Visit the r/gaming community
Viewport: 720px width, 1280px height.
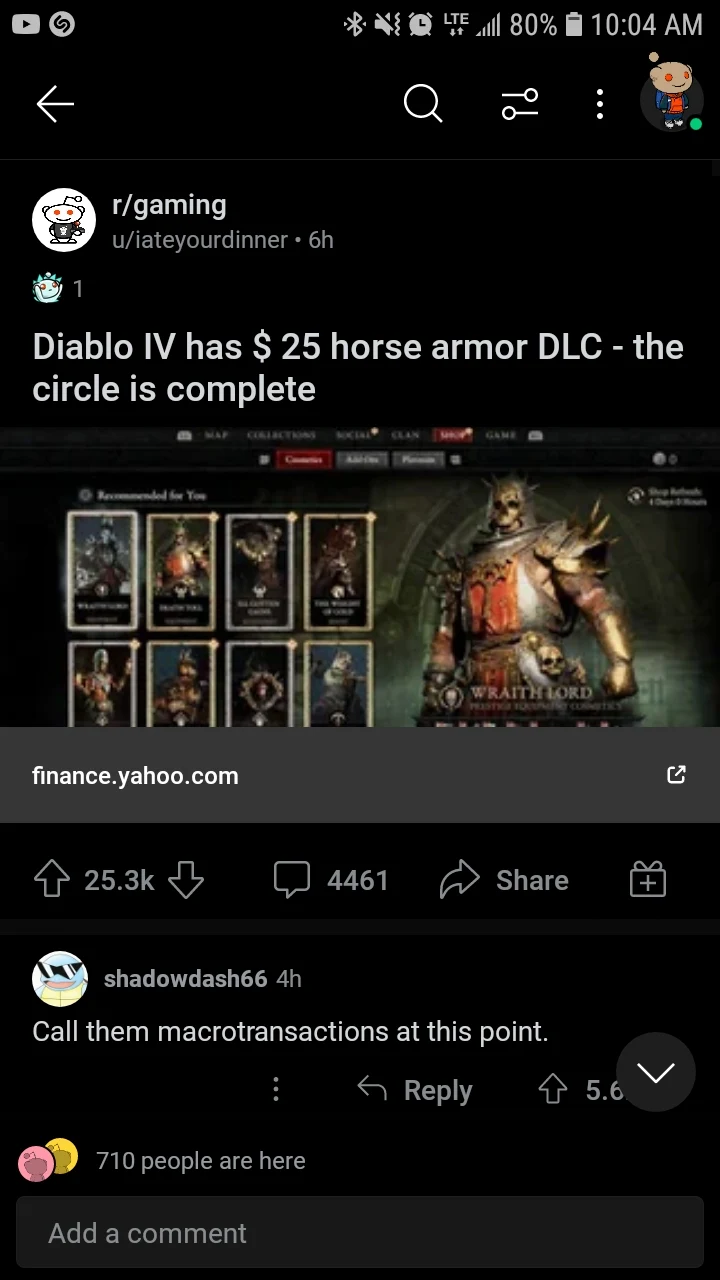169,205
